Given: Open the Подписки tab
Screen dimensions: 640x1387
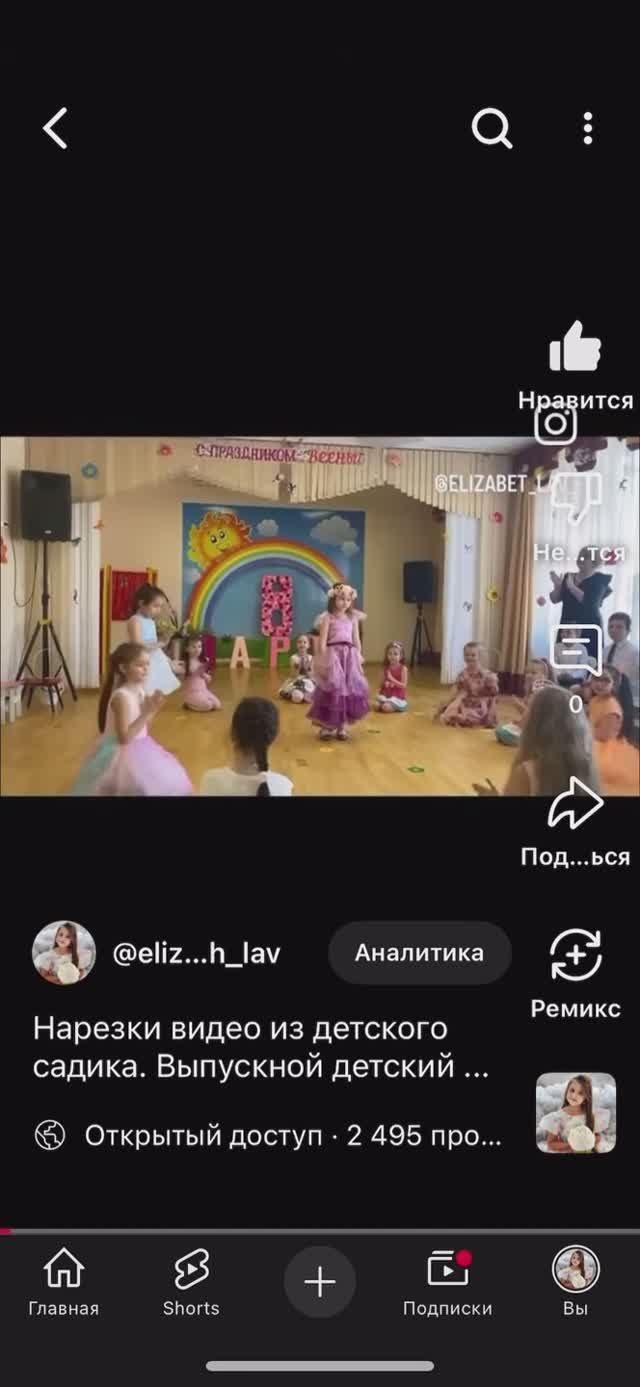Looking at the screenshot, I should 447,1281.
